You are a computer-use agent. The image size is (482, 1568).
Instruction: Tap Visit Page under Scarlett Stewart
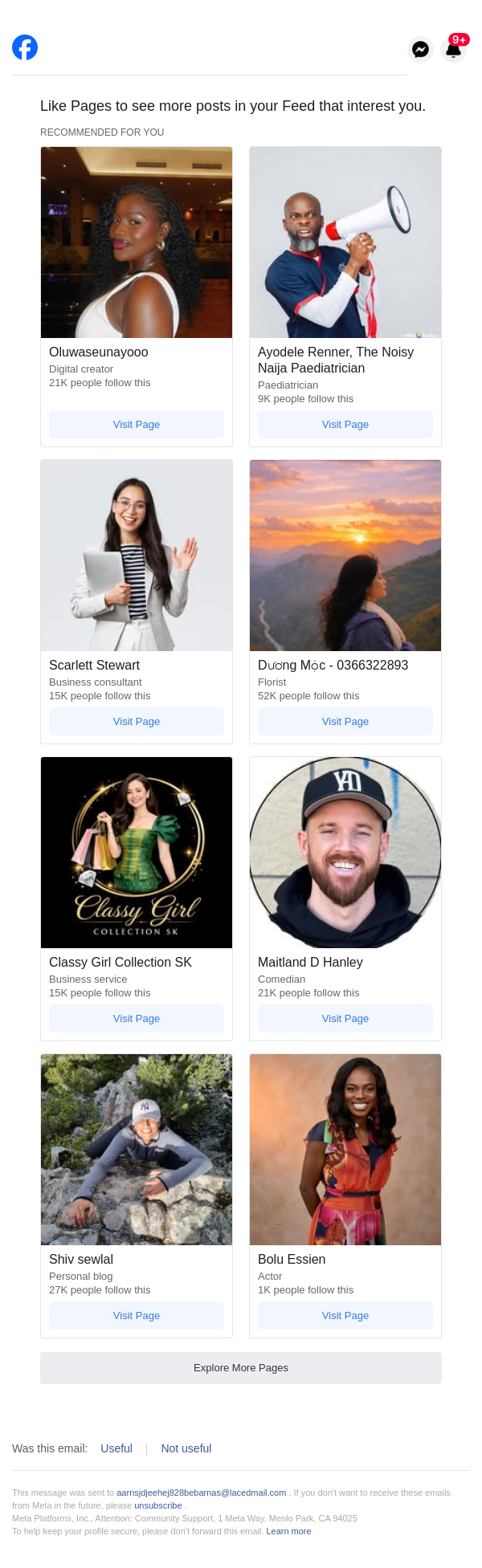tap(137, 721)
